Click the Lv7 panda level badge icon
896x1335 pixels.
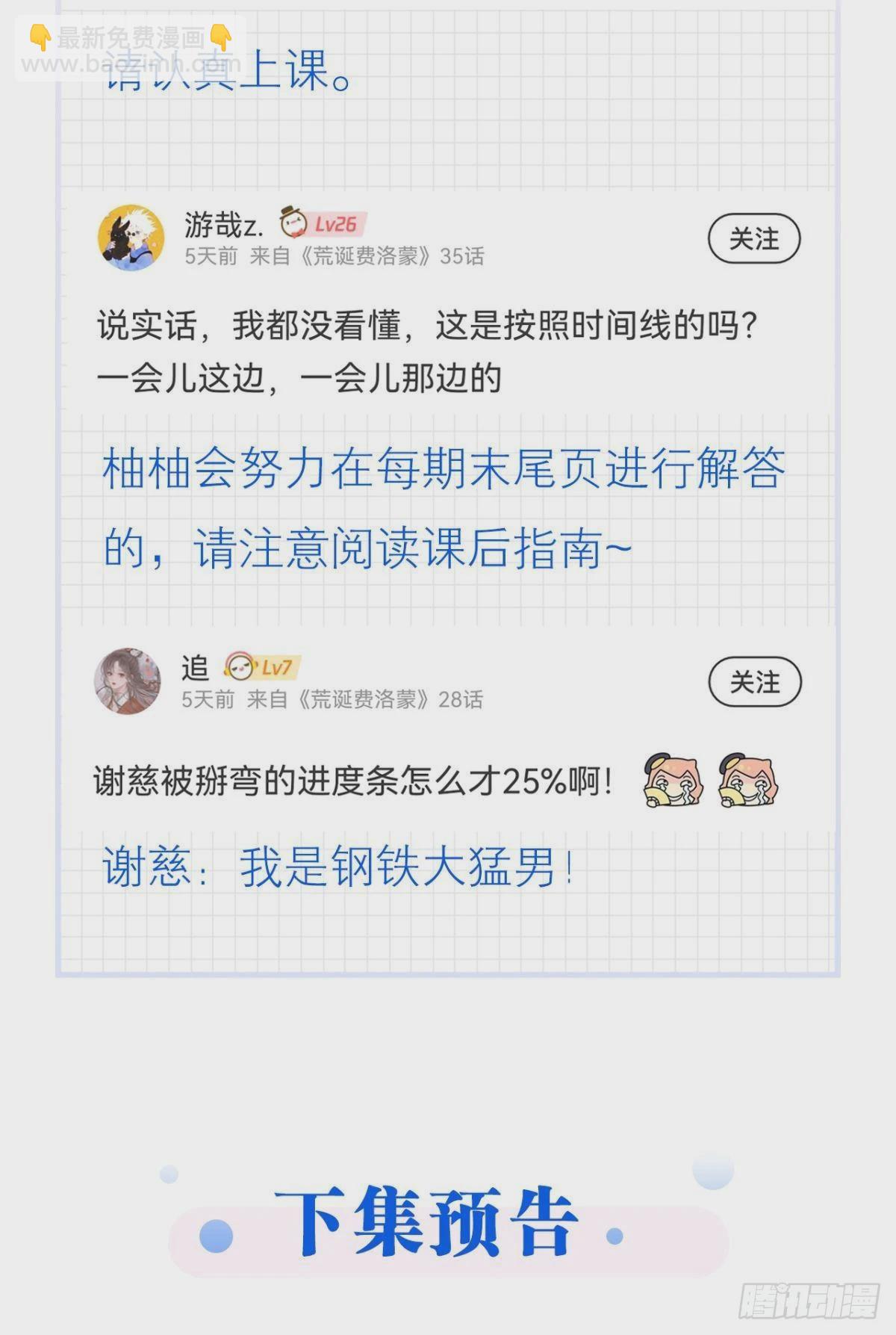click(x=240, y=666)
